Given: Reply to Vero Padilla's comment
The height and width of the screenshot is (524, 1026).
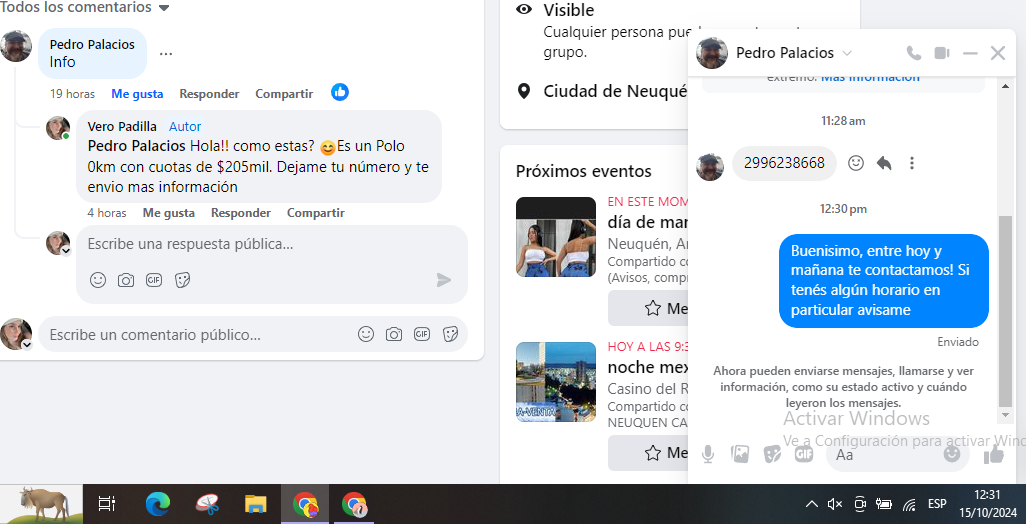Looking at the screenshot, I should tap(240, 213).
